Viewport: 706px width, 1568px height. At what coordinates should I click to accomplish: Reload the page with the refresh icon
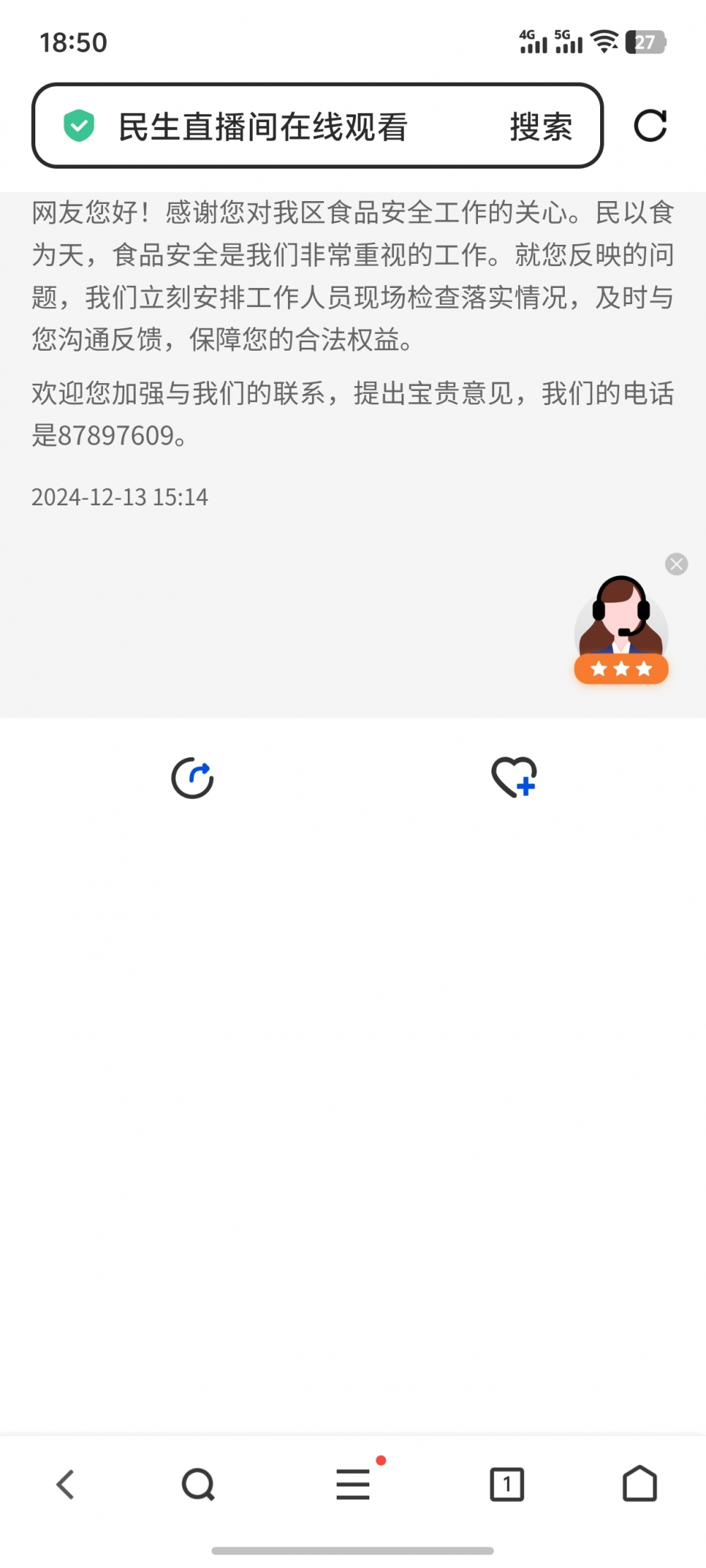pyautogui.click(x=650, y=126)
